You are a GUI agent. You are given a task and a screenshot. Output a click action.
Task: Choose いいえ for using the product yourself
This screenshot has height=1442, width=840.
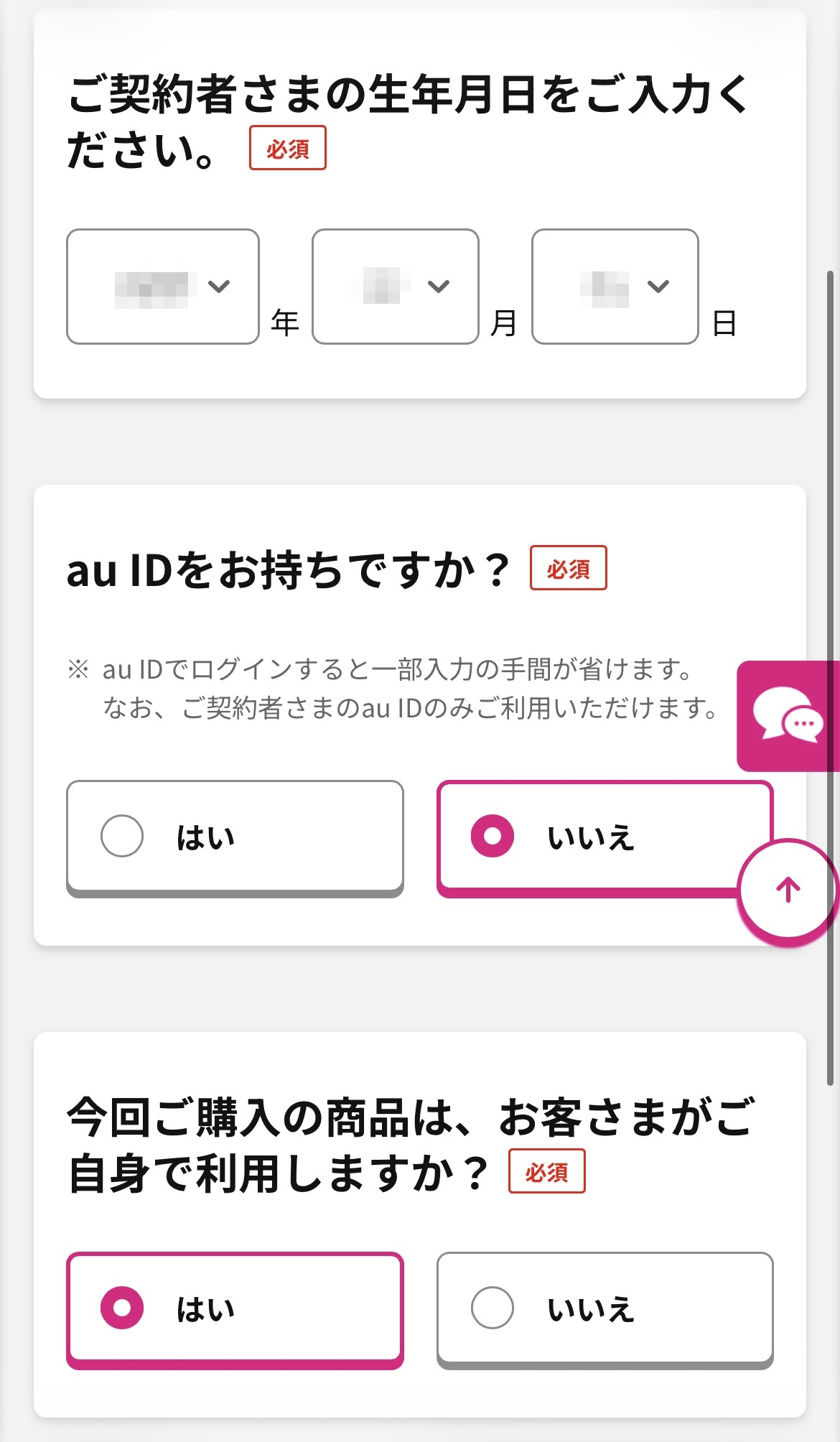(605, 1308)
